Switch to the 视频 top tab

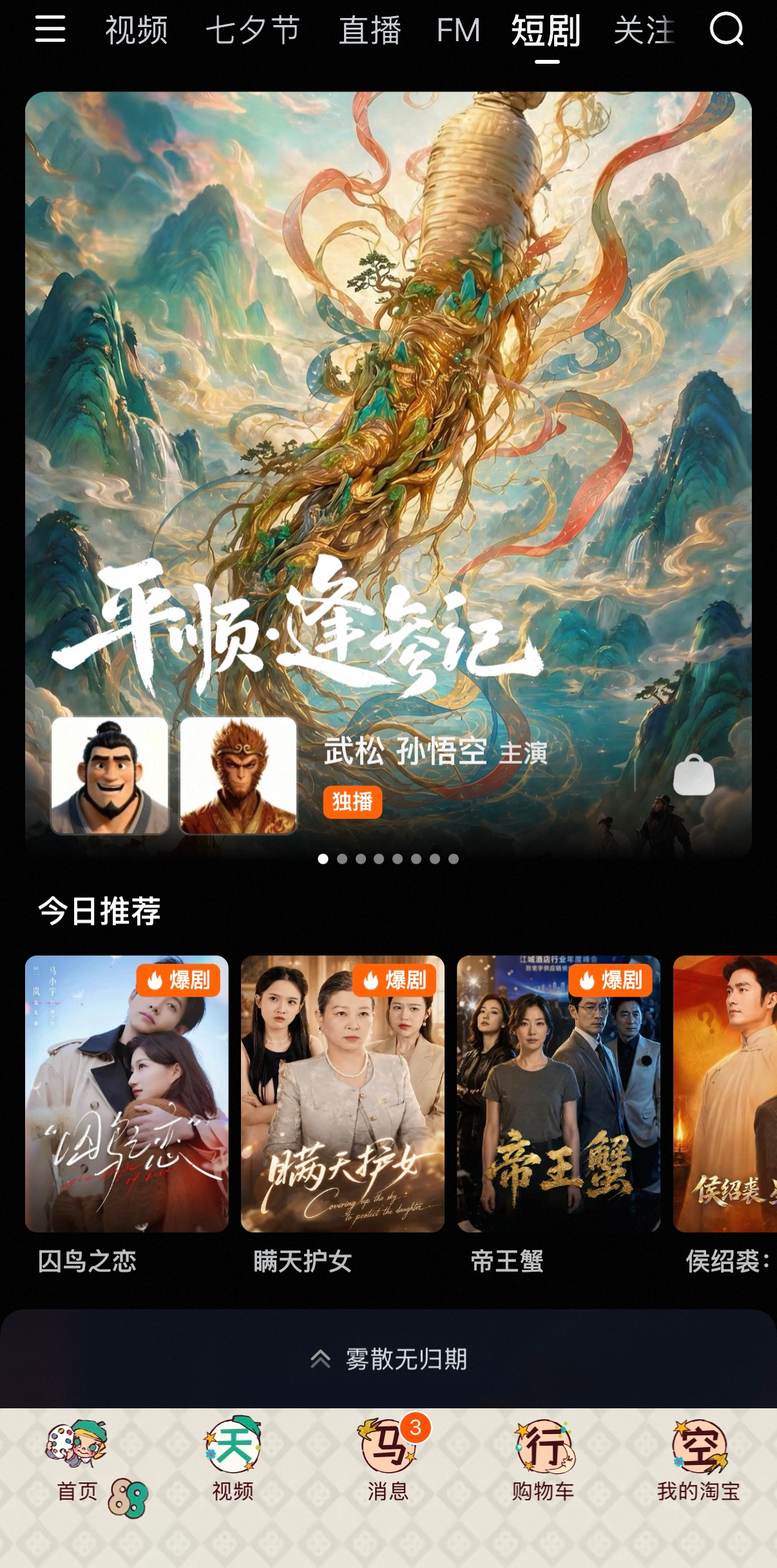137,30
